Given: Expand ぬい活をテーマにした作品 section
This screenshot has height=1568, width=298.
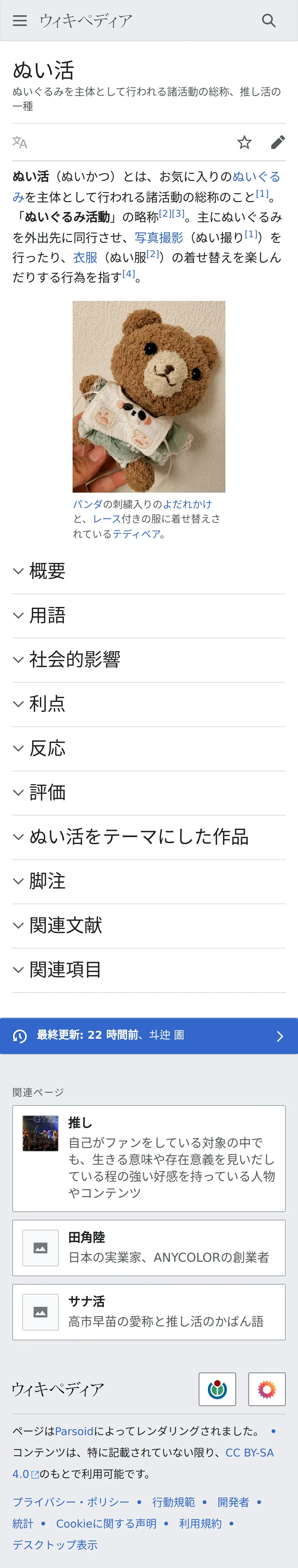Looking at the screenshot, I should [x=149, y=837].
